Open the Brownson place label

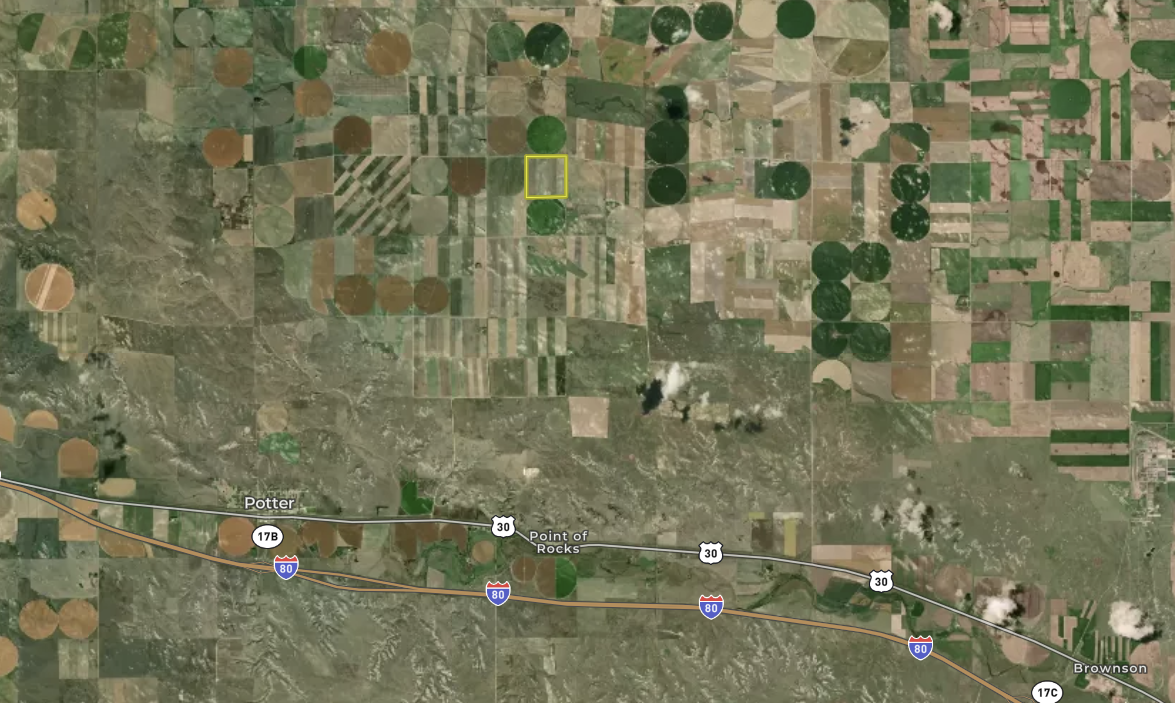point(1110,668)
